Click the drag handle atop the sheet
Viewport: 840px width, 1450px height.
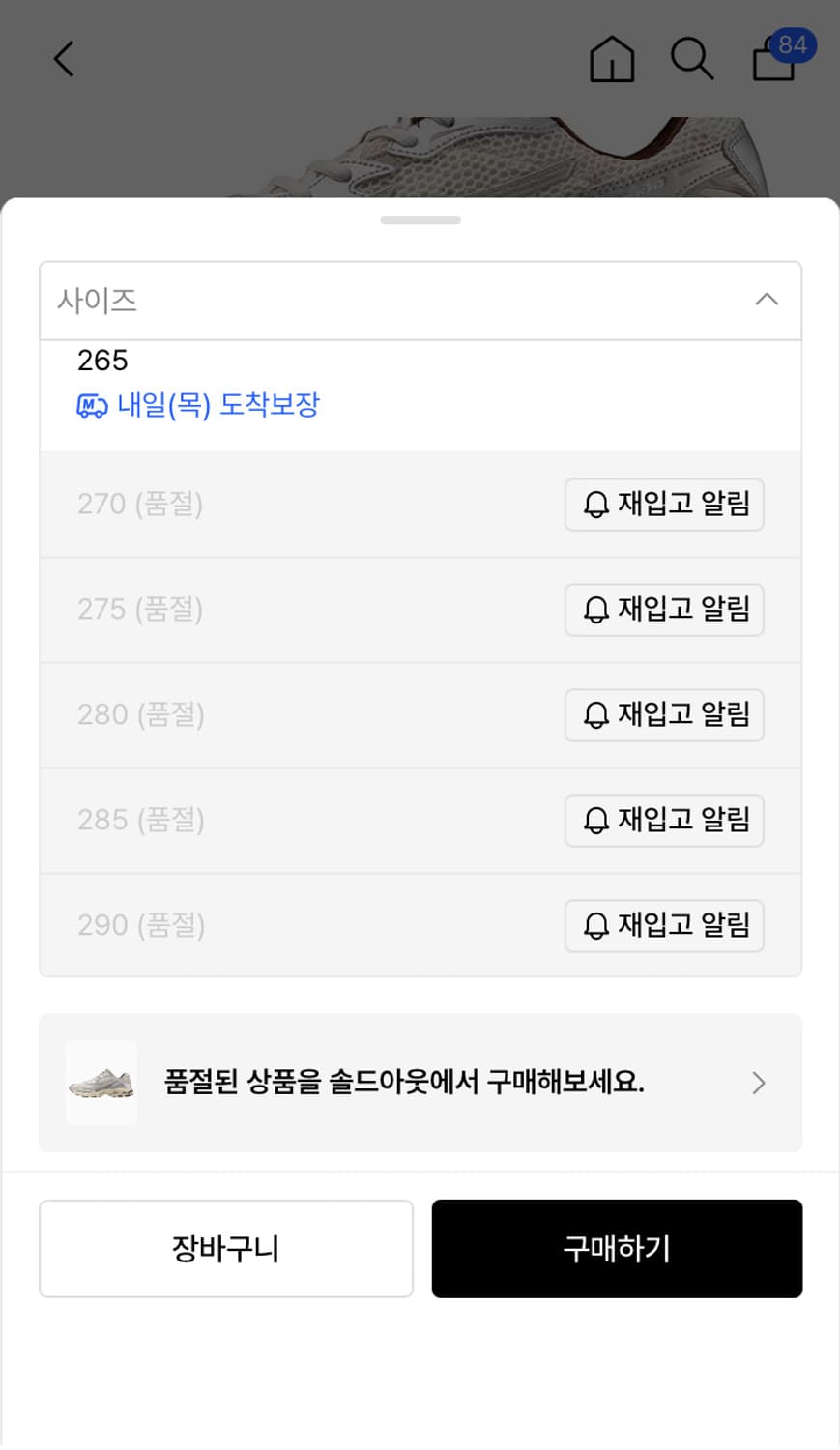tap(420, 219)
